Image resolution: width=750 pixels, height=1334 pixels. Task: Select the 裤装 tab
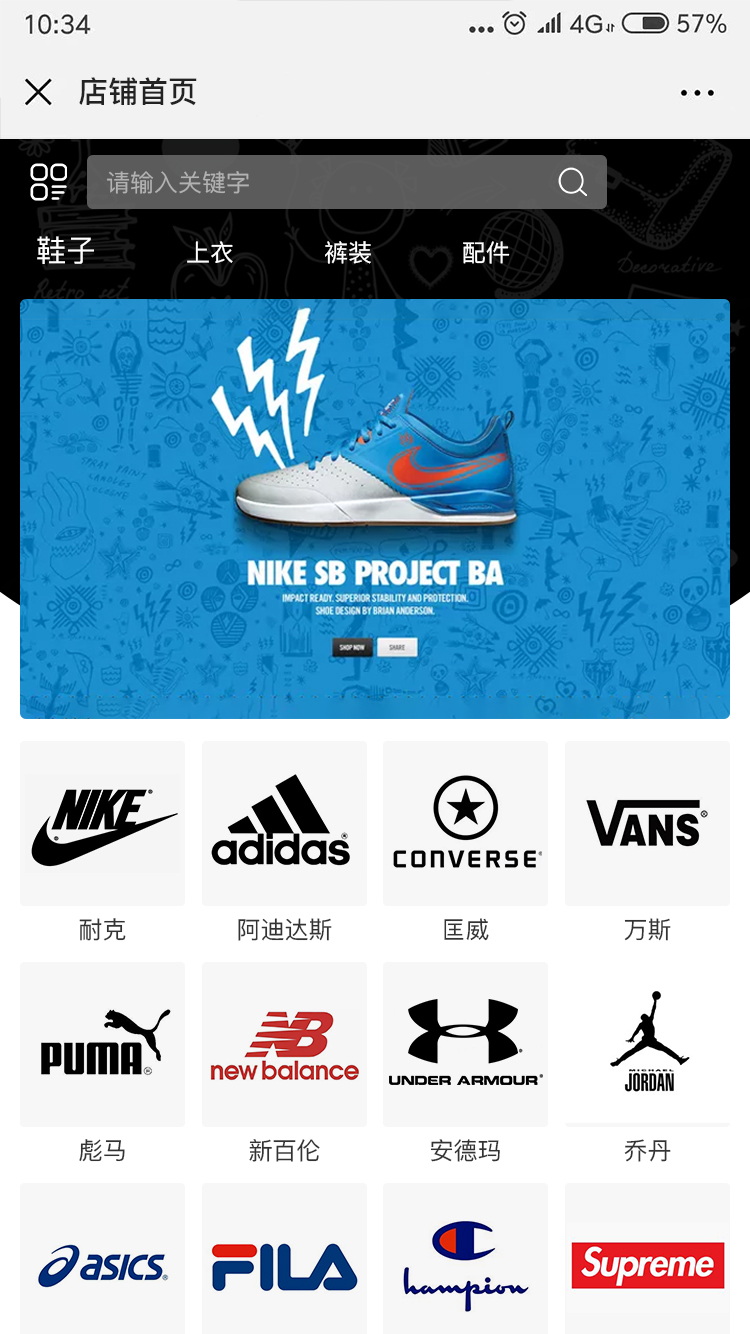click(348, 253)
